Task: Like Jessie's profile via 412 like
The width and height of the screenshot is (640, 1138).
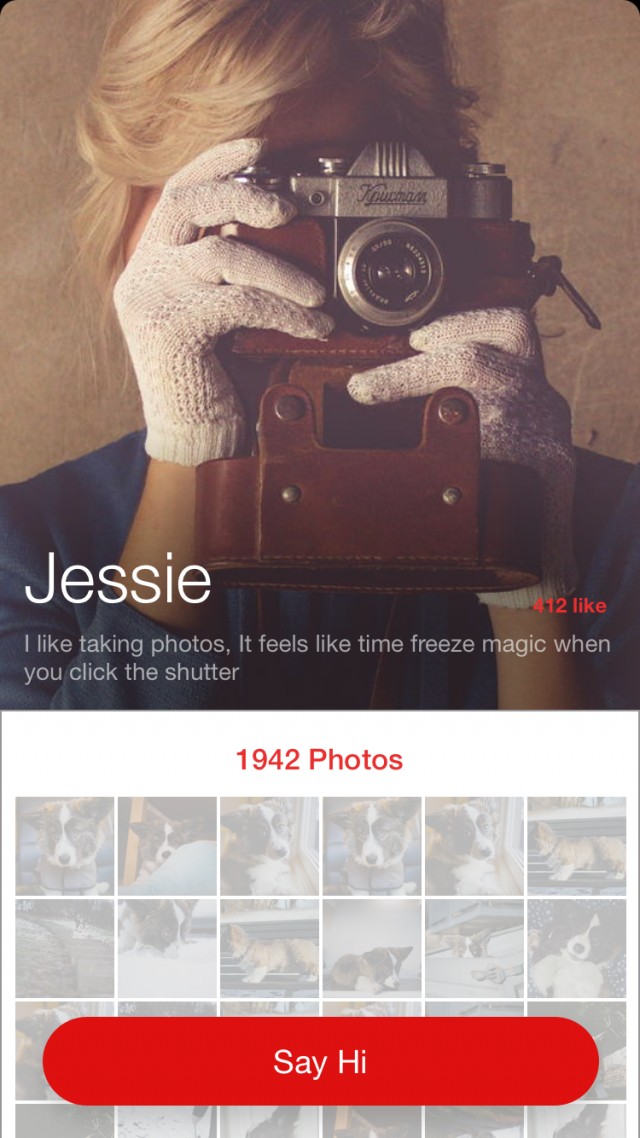Action: tap(570, 605)
